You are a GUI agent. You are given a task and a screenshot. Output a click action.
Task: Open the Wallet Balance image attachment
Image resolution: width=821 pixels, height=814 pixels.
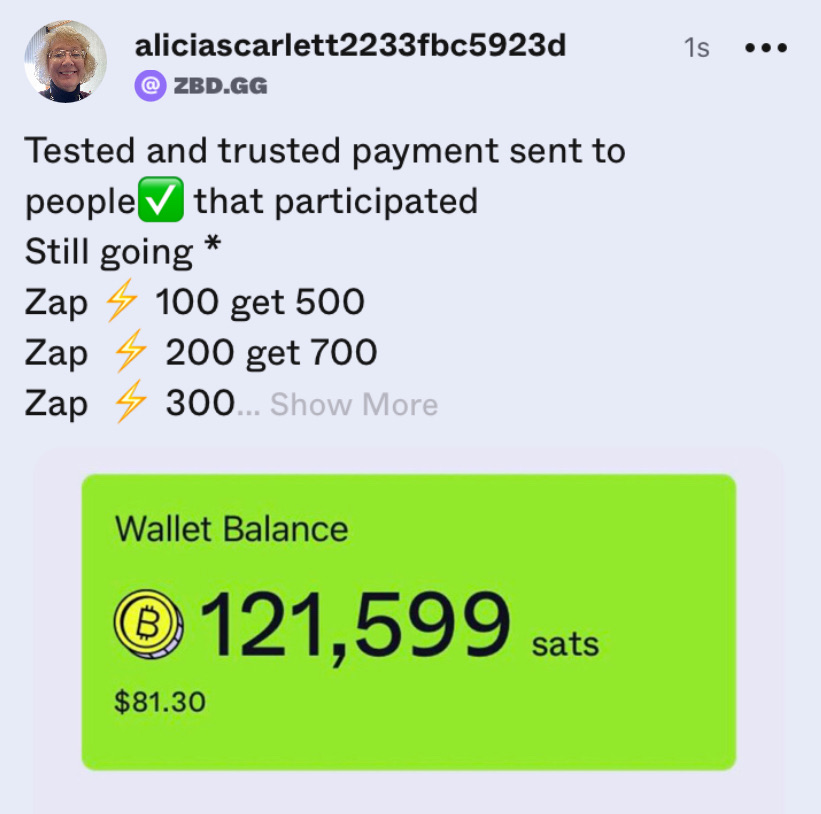coord(408,621)
